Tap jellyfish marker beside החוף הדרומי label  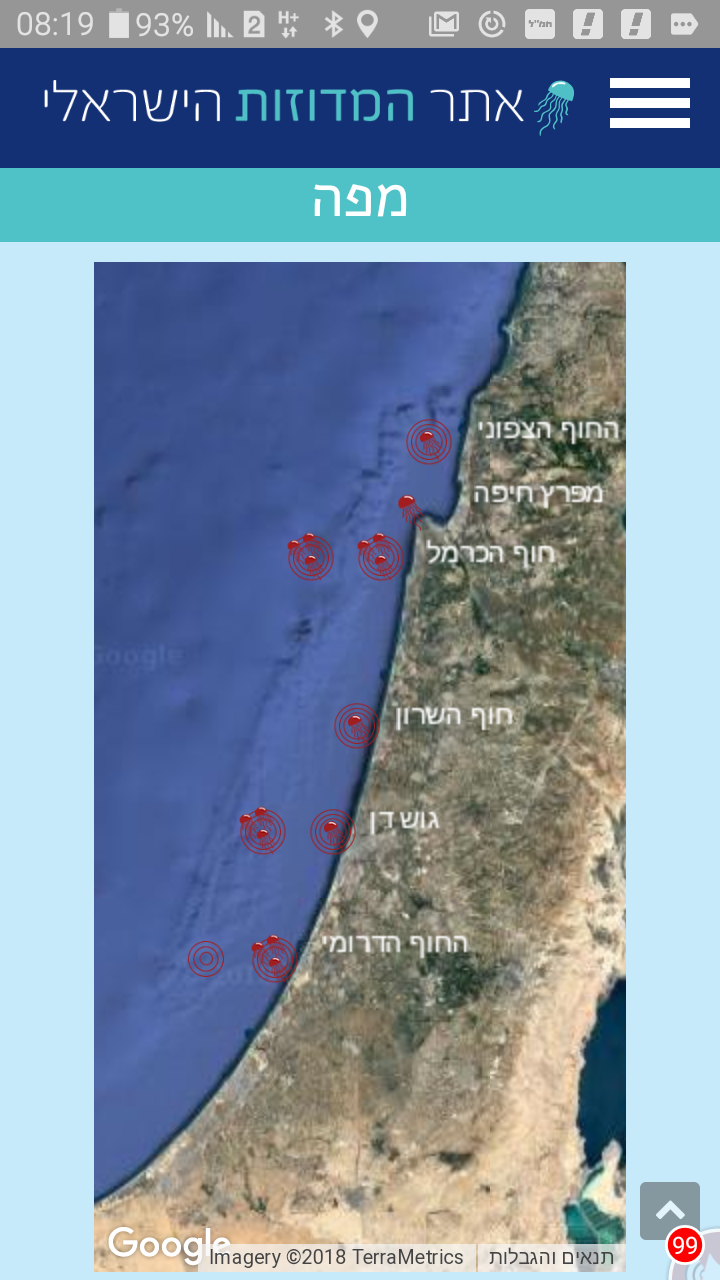coord(274,958)
